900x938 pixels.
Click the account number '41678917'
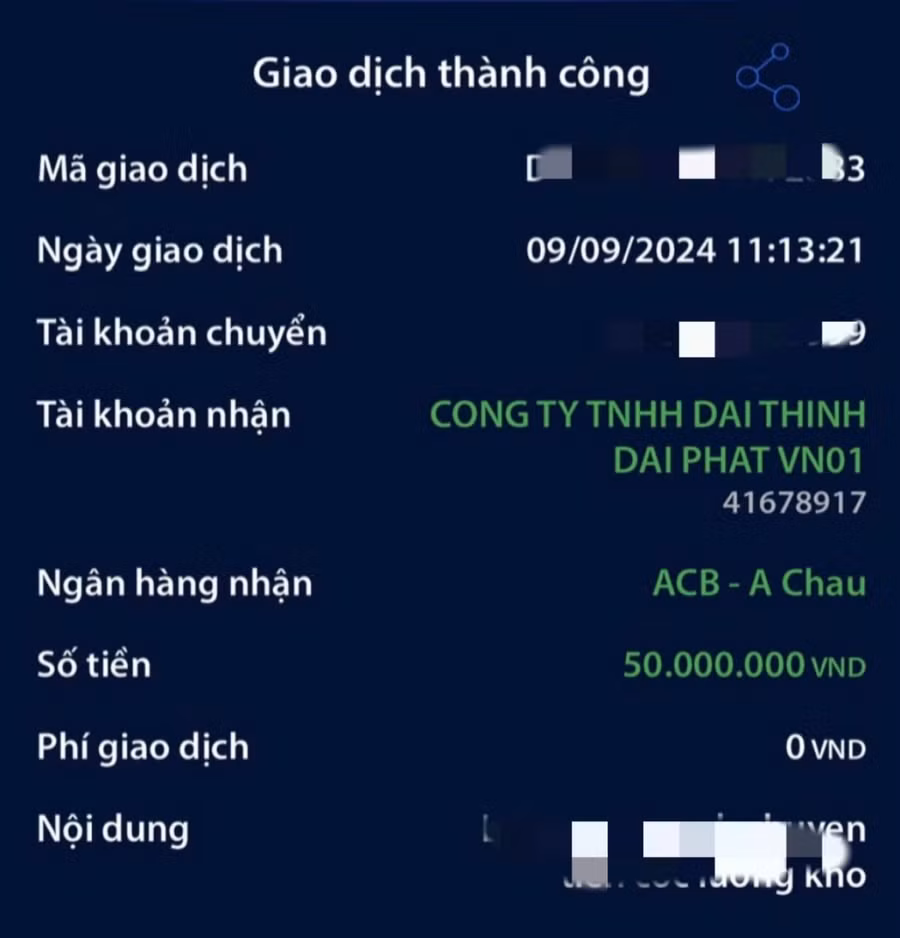(795, 503)
